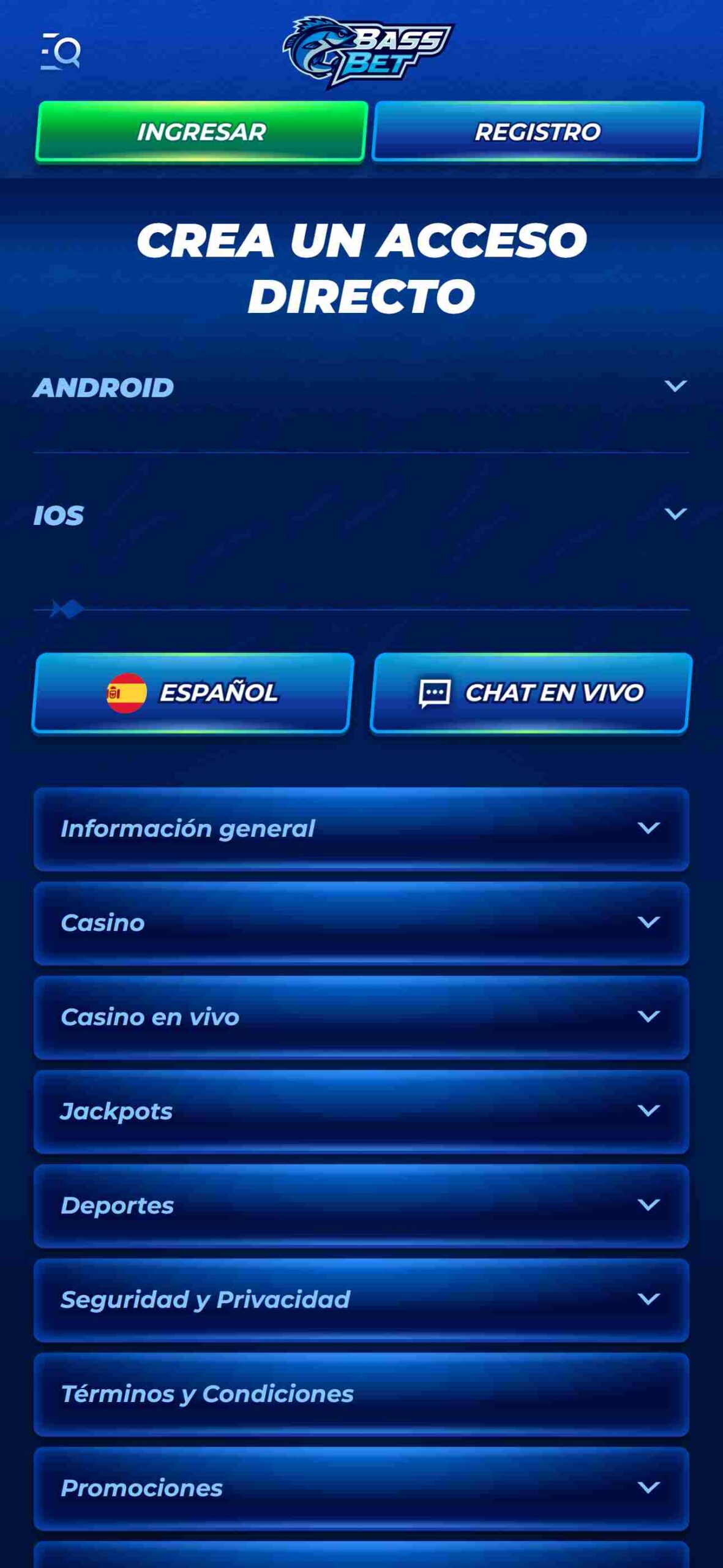The width and height of the screenshot is (723, 1568).
Task: Start CHAT EN VIVO
Action: click(531, 693)
